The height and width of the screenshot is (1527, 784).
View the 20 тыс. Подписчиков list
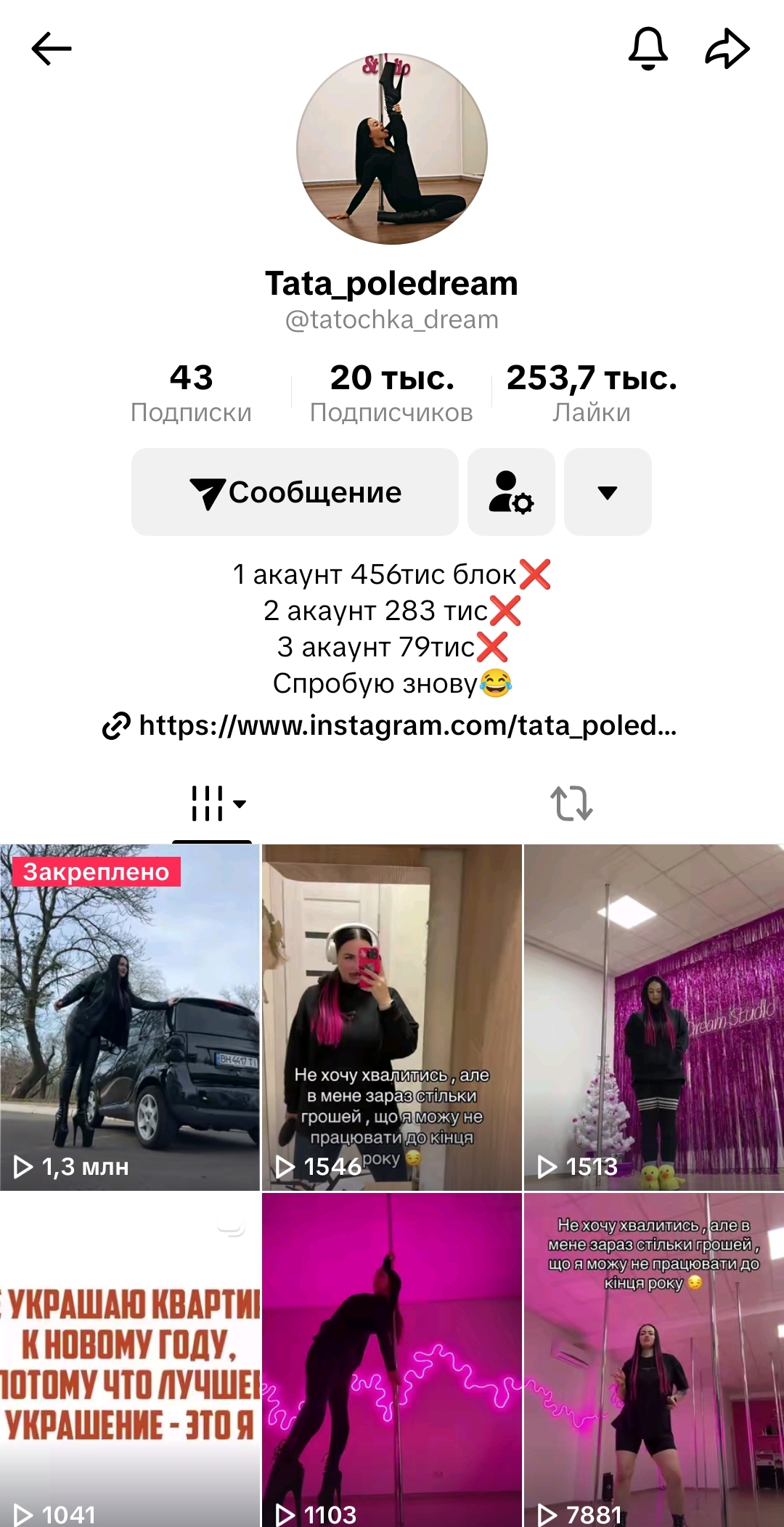tap(391, 393)
